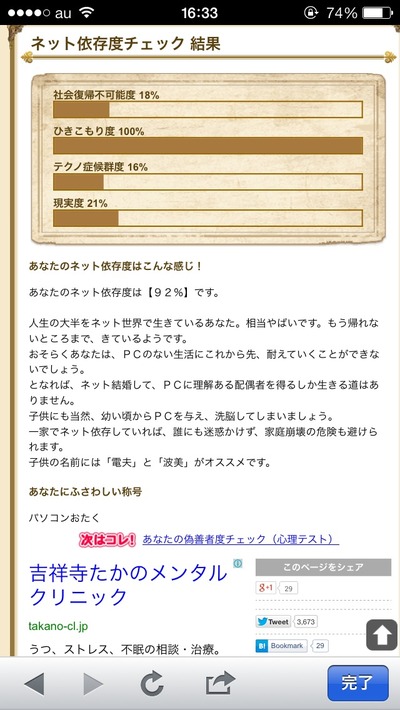Save the page with Hatena Bookmark
This screenshot has width=400, height=710.
[281, 646]
